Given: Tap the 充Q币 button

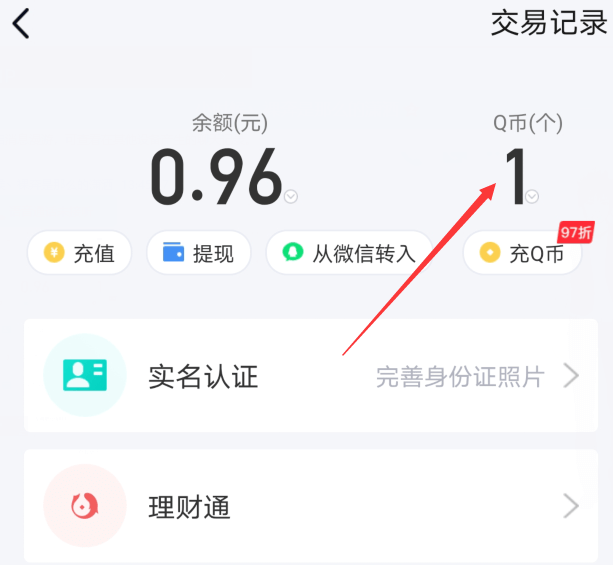Looking at the screenshot, I should point(522,253).
